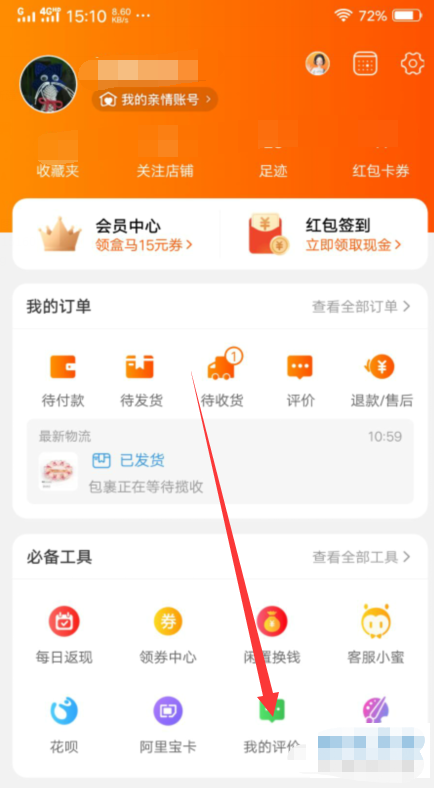Open 退款/售后 refunds section

pos(381,380)
